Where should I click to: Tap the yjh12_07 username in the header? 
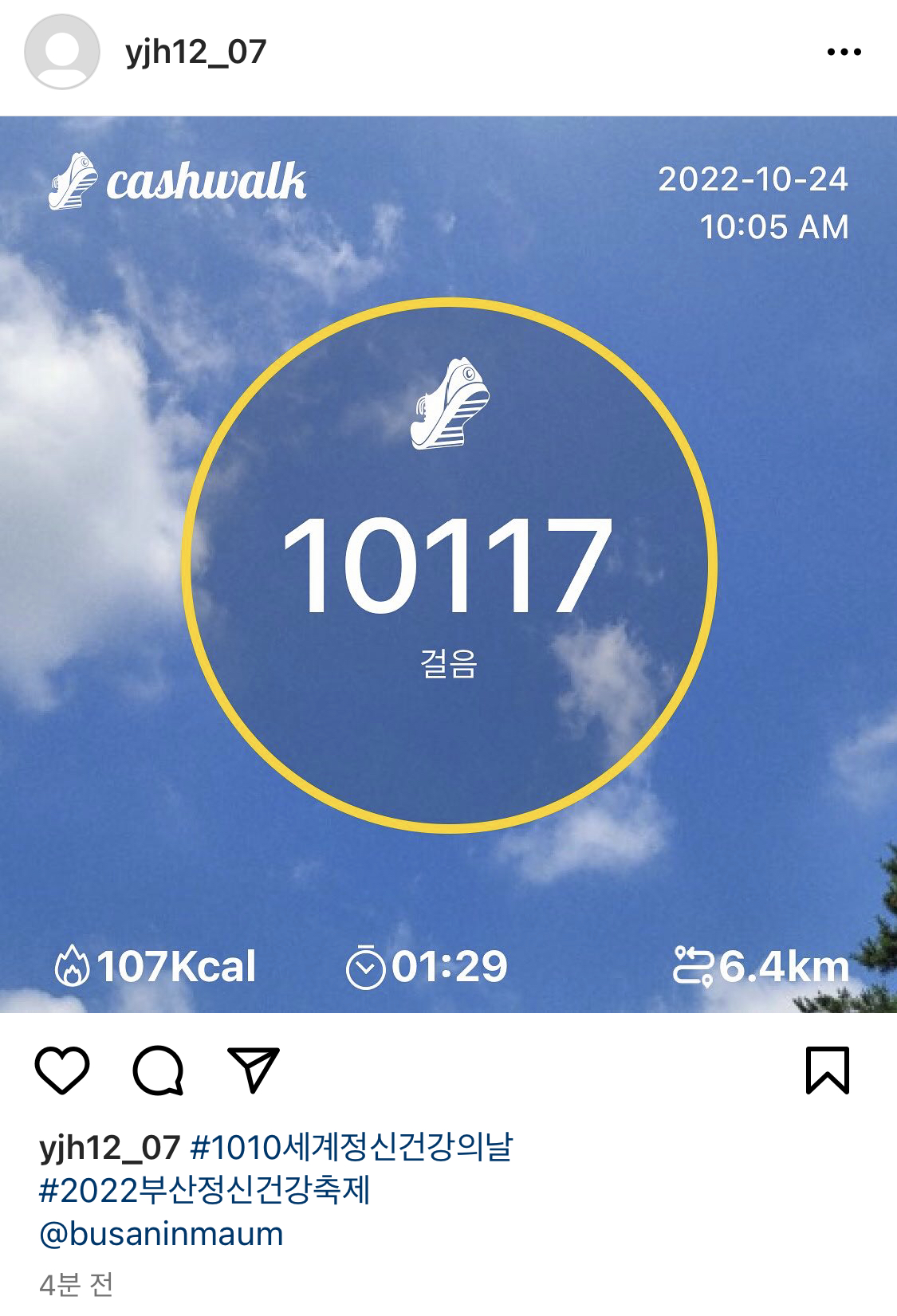coord(195,53)
